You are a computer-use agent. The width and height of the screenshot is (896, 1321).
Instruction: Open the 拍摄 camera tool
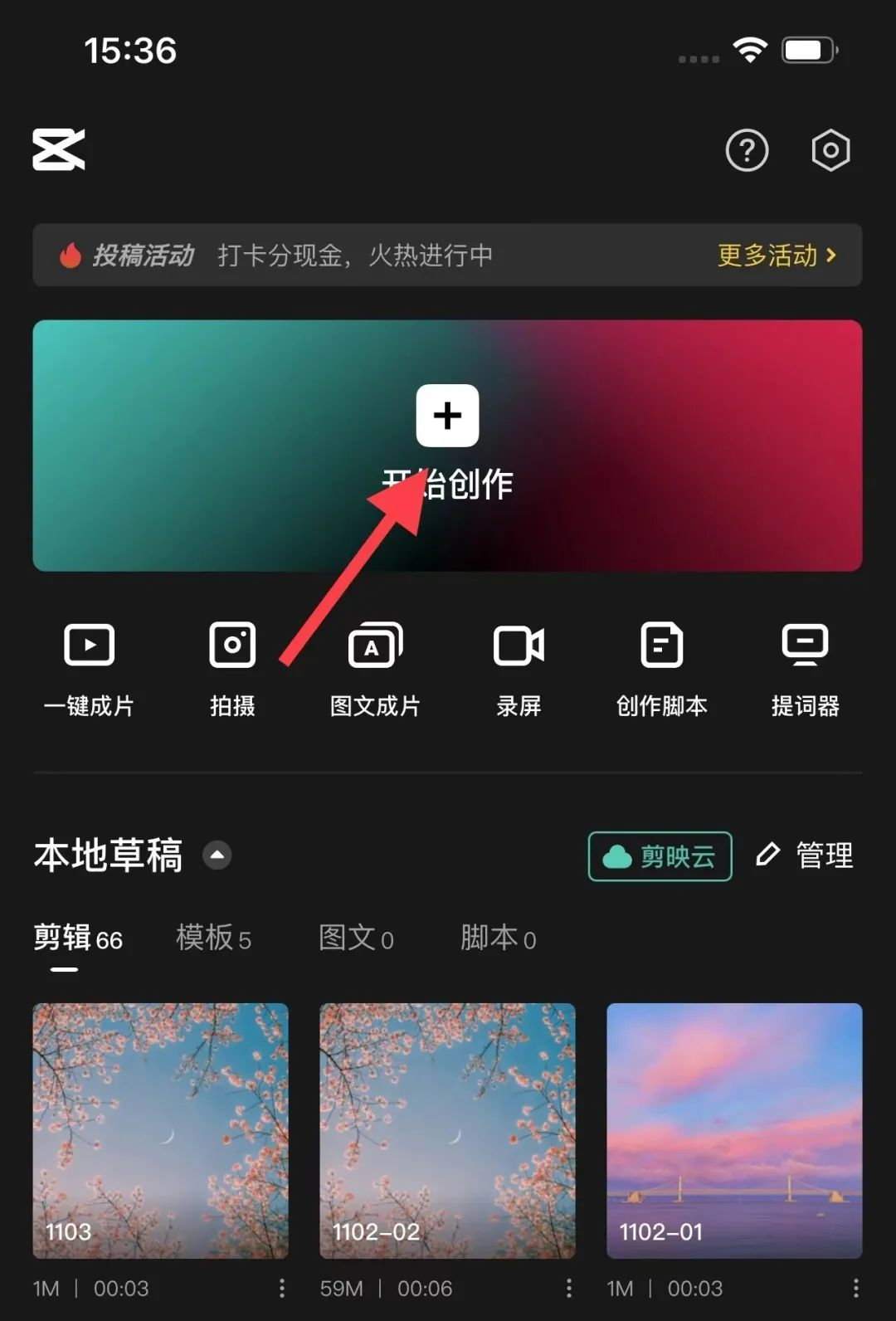(x=232, y=668)
